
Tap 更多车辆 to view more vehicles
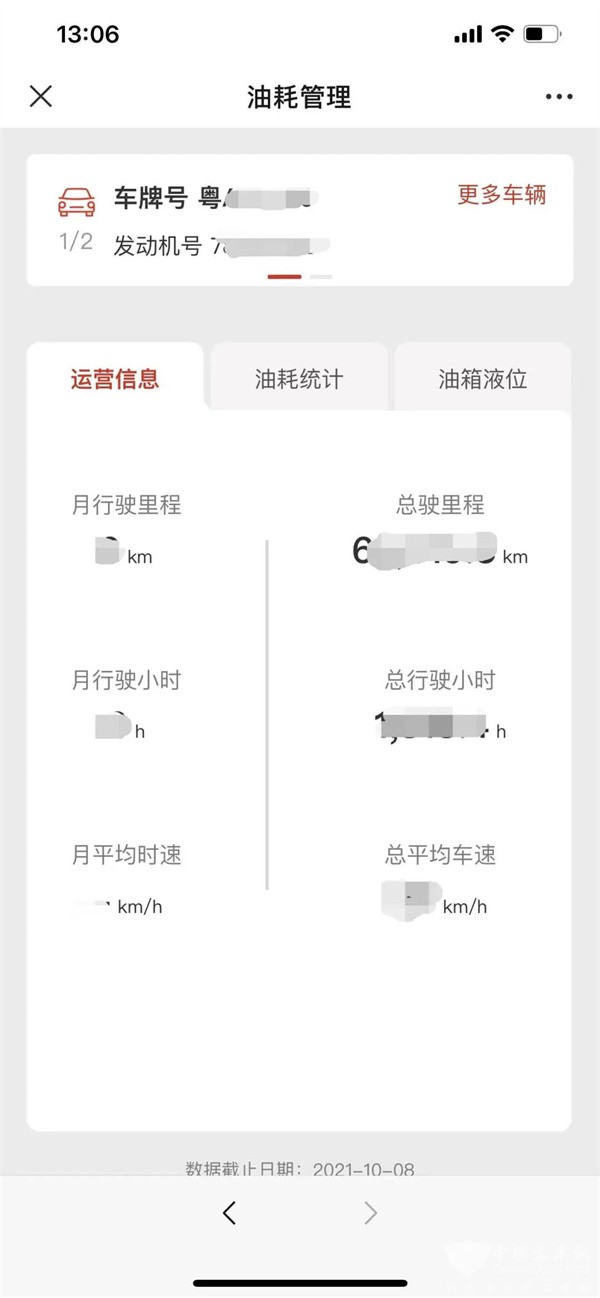pyautogui.click(x=502, y=195)
